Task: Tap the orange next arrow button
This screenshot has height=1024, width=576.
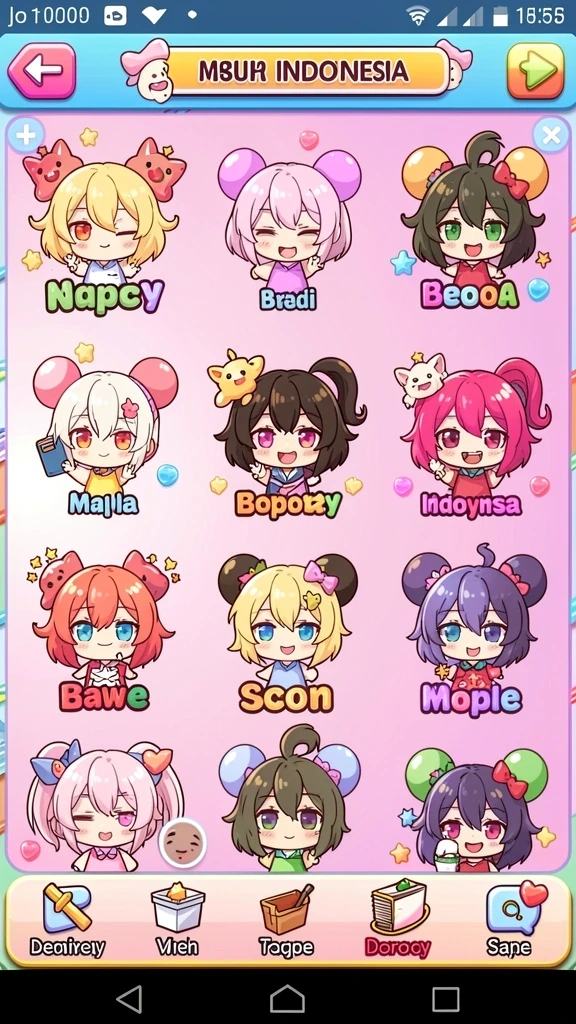Action: pyautogui.click(x=536, y=71)
